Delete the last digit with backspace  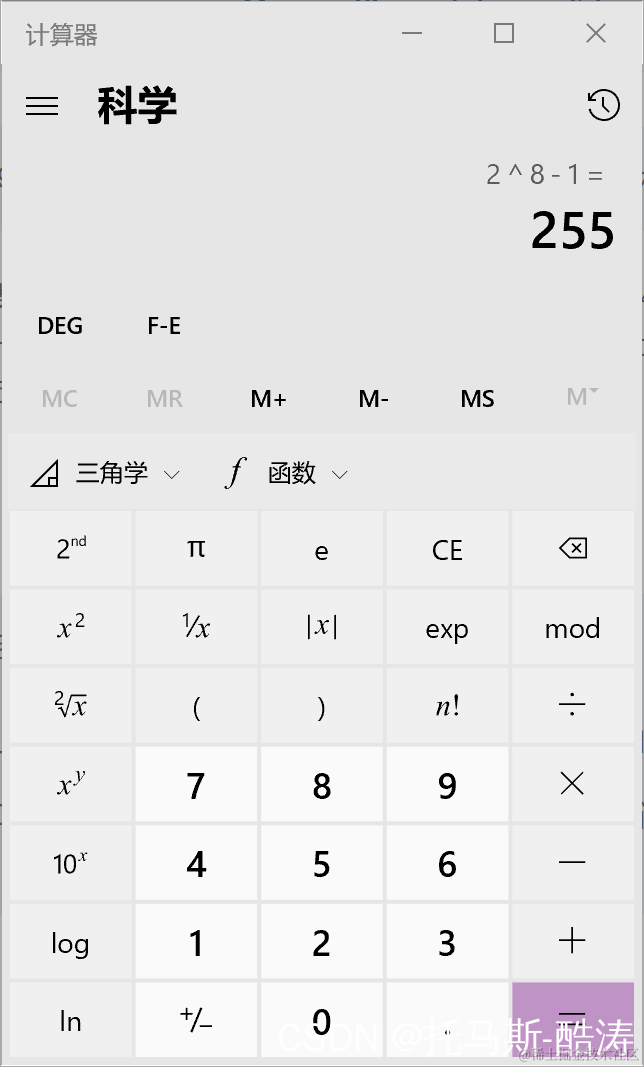point(572,549)
